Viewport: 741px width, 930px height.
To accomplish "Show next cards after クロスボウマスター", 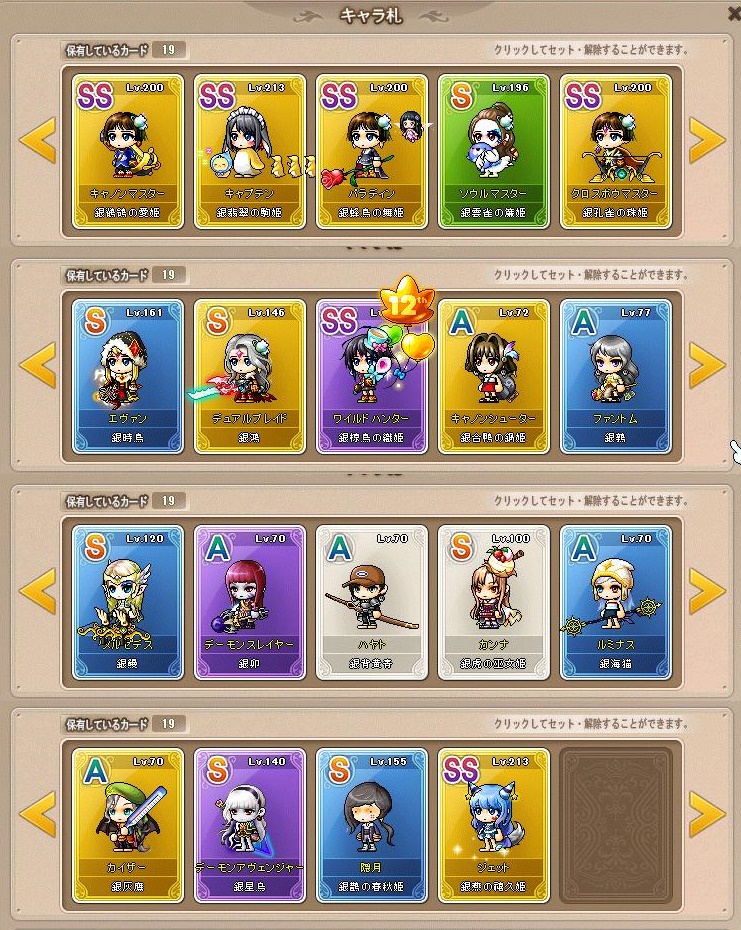I will click(706, 141).
